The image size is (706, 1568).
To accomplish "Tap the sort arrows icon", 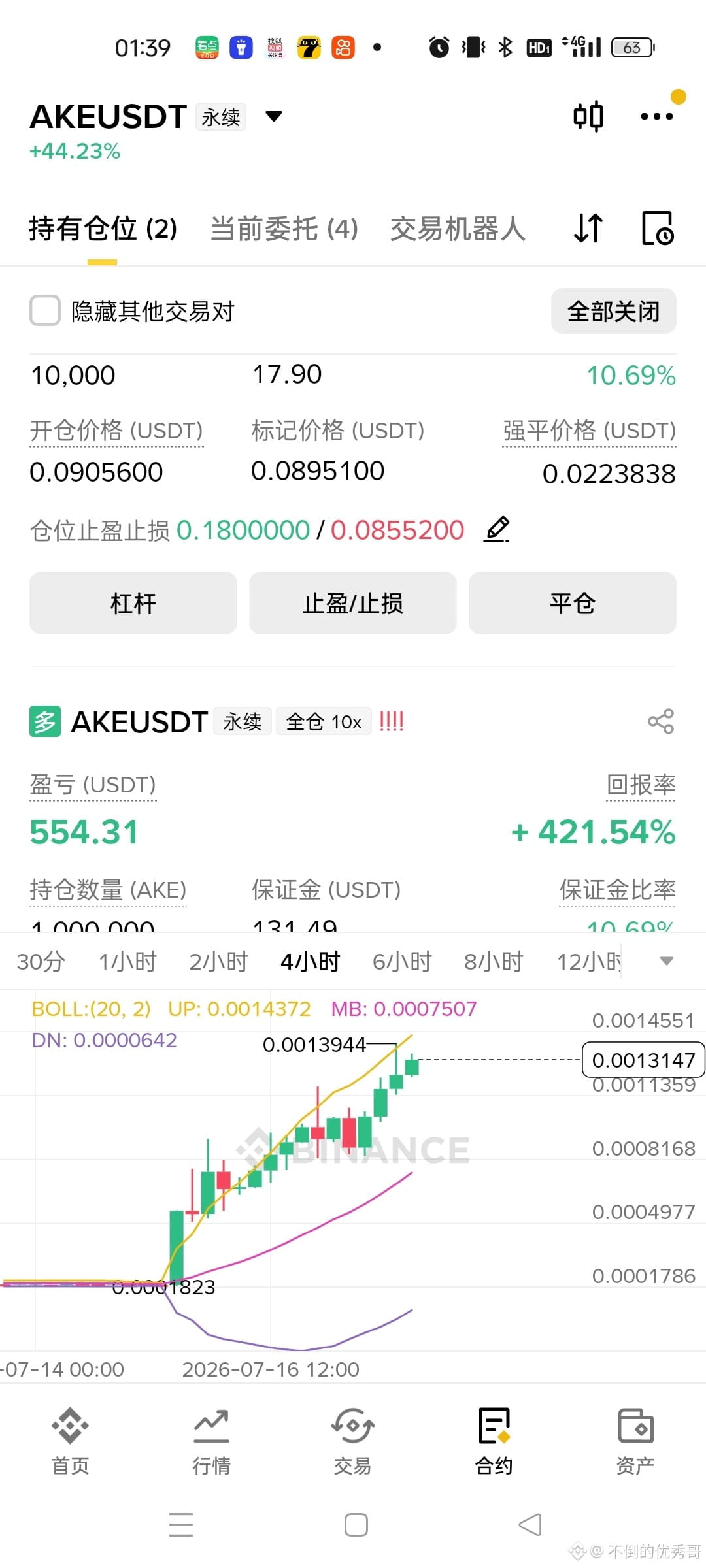I will pos(588,228).
